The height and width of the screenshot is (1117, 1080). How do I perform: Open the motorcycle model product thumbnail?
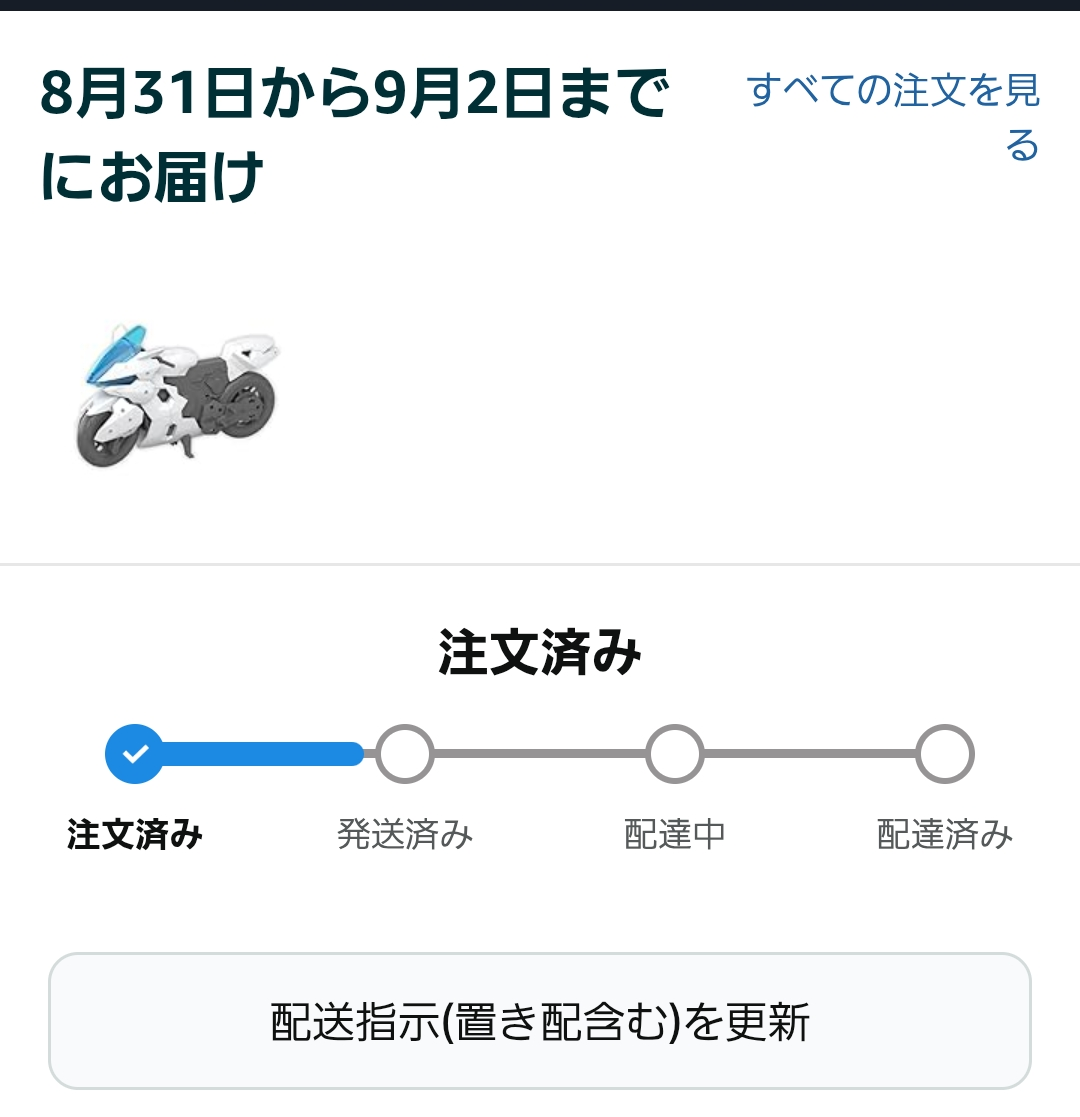[178, 395]
